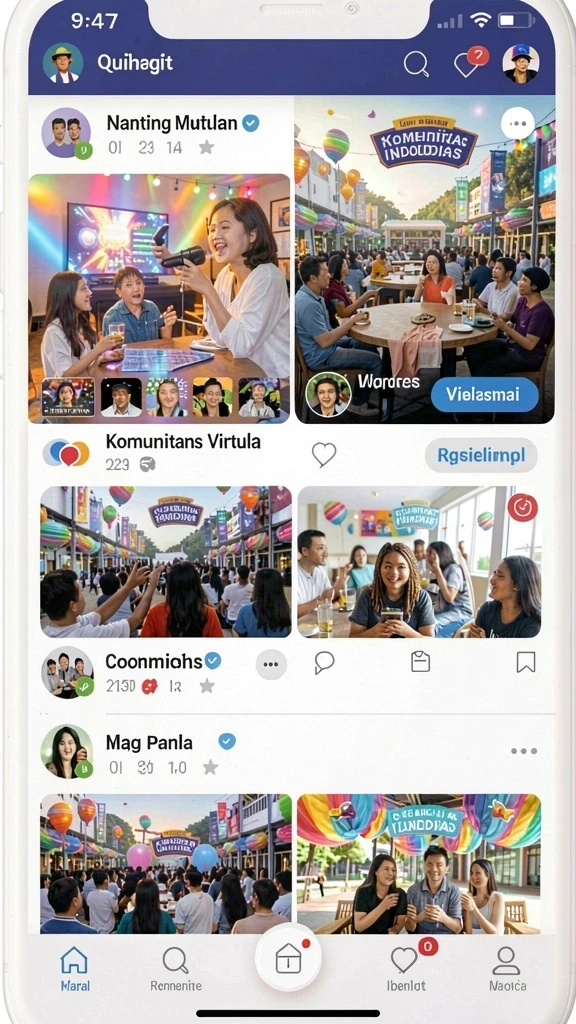Bookmark the Coonmiahs post
This screenshot has height=1024, width=576.
tap(526, 662)
